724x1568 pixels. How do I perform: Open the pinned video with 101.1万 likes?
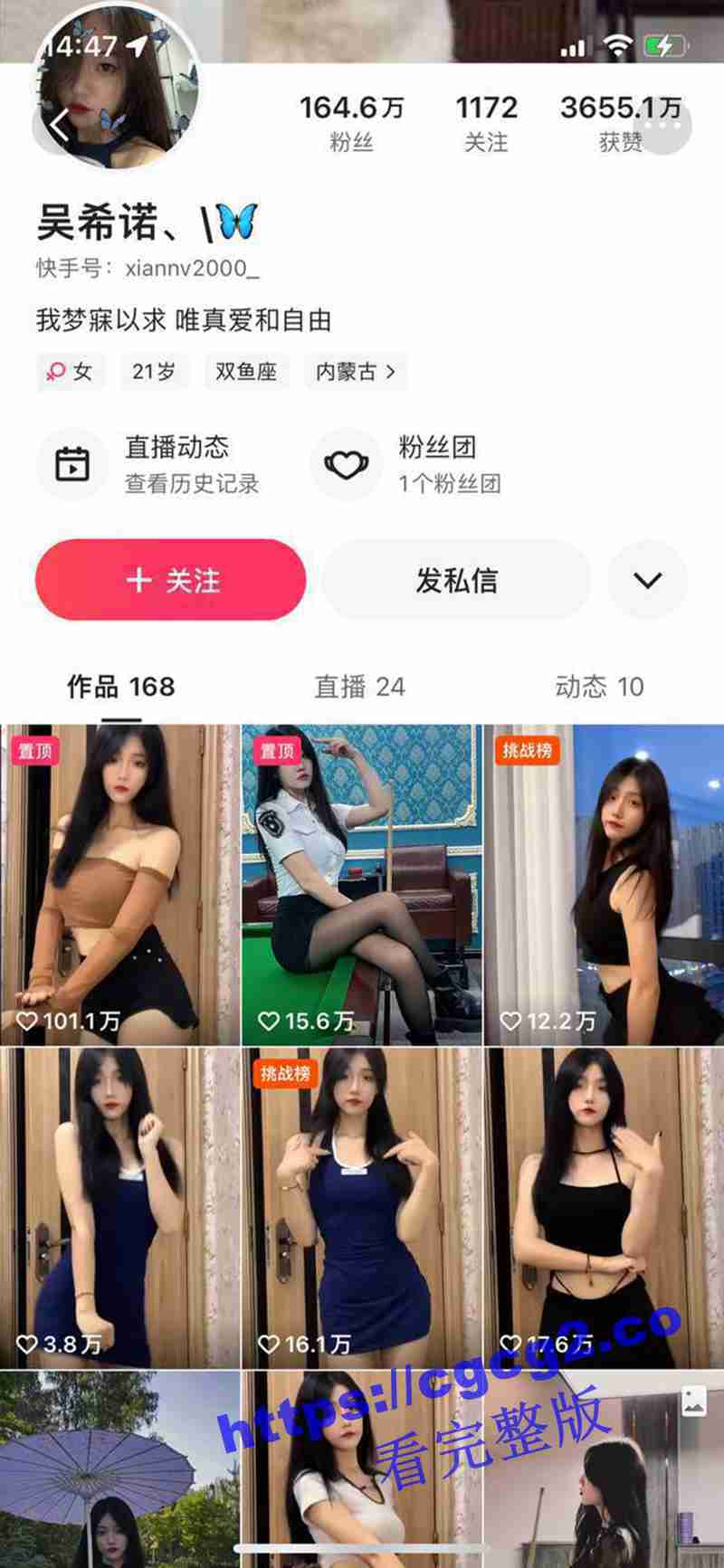tap(119, 885)
